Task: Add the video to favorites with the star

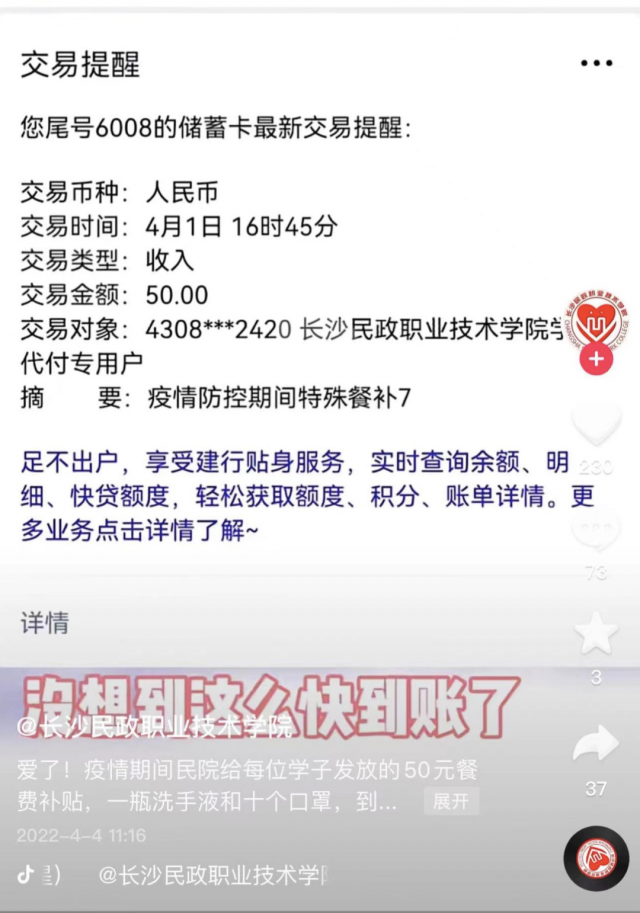Action: (596, 634)
